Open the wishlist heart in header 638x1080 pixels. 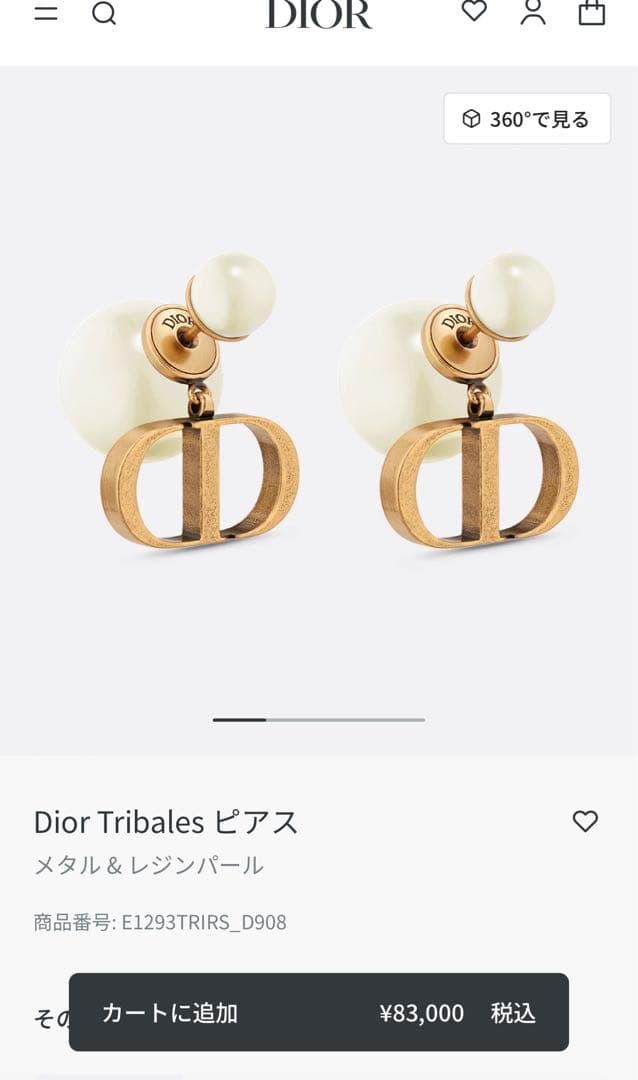[474, 11]
